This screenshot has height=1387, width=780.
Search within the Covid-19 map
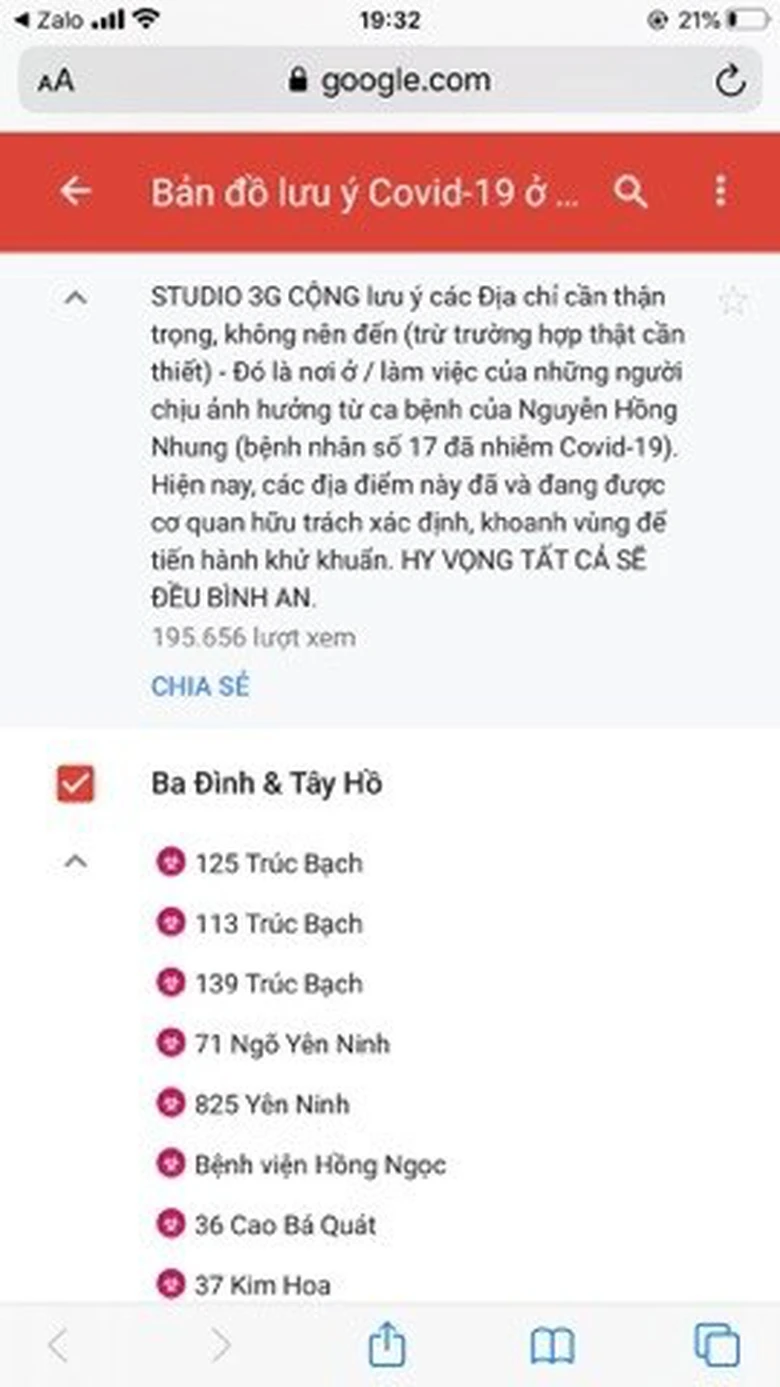click(x=630, y=191)
